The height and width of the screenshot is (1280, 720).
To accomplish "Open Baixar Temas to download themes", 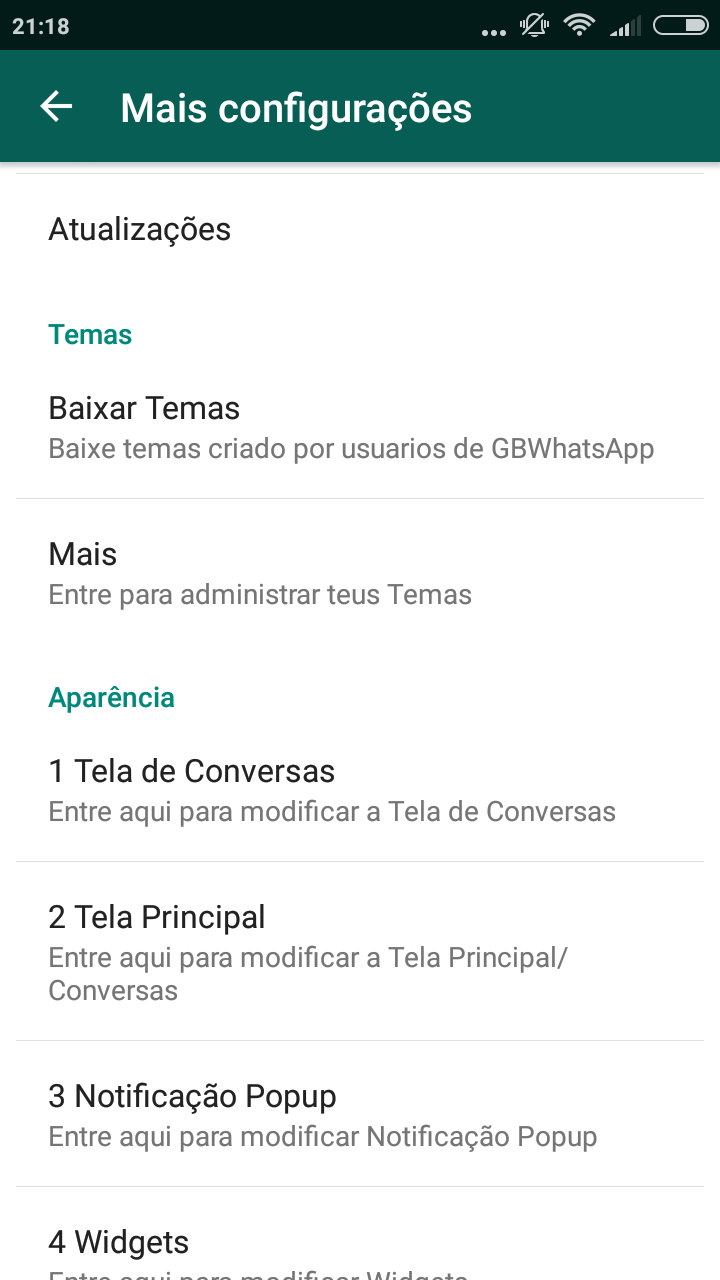I will coord(360,427).
